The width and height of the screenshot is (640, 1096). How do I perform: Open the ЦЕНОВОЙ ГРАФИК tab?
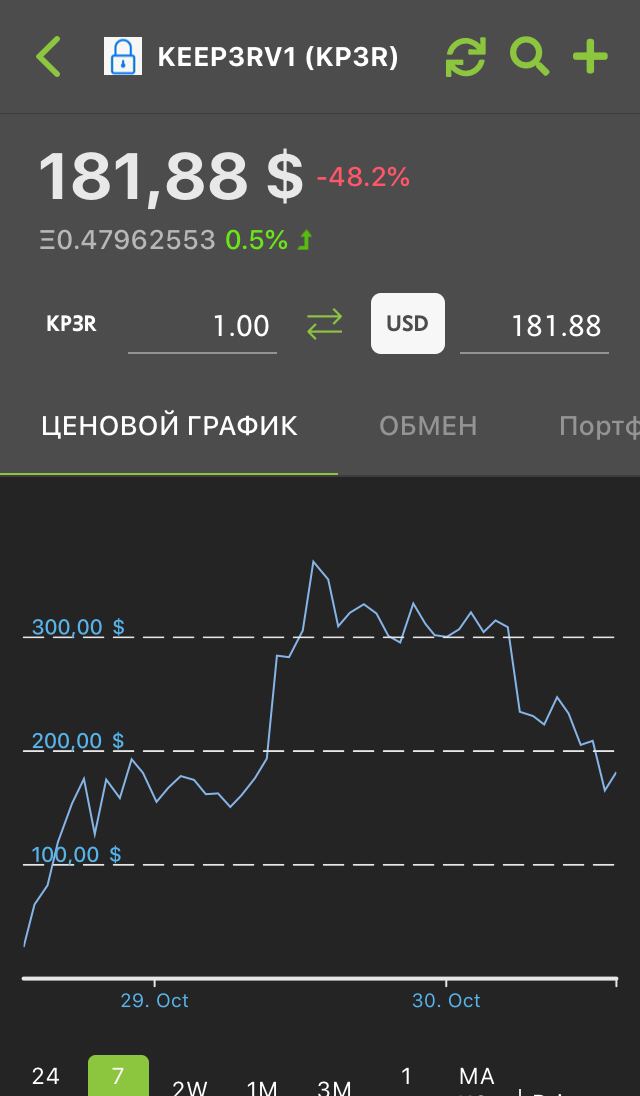click(x=169, y=426)
